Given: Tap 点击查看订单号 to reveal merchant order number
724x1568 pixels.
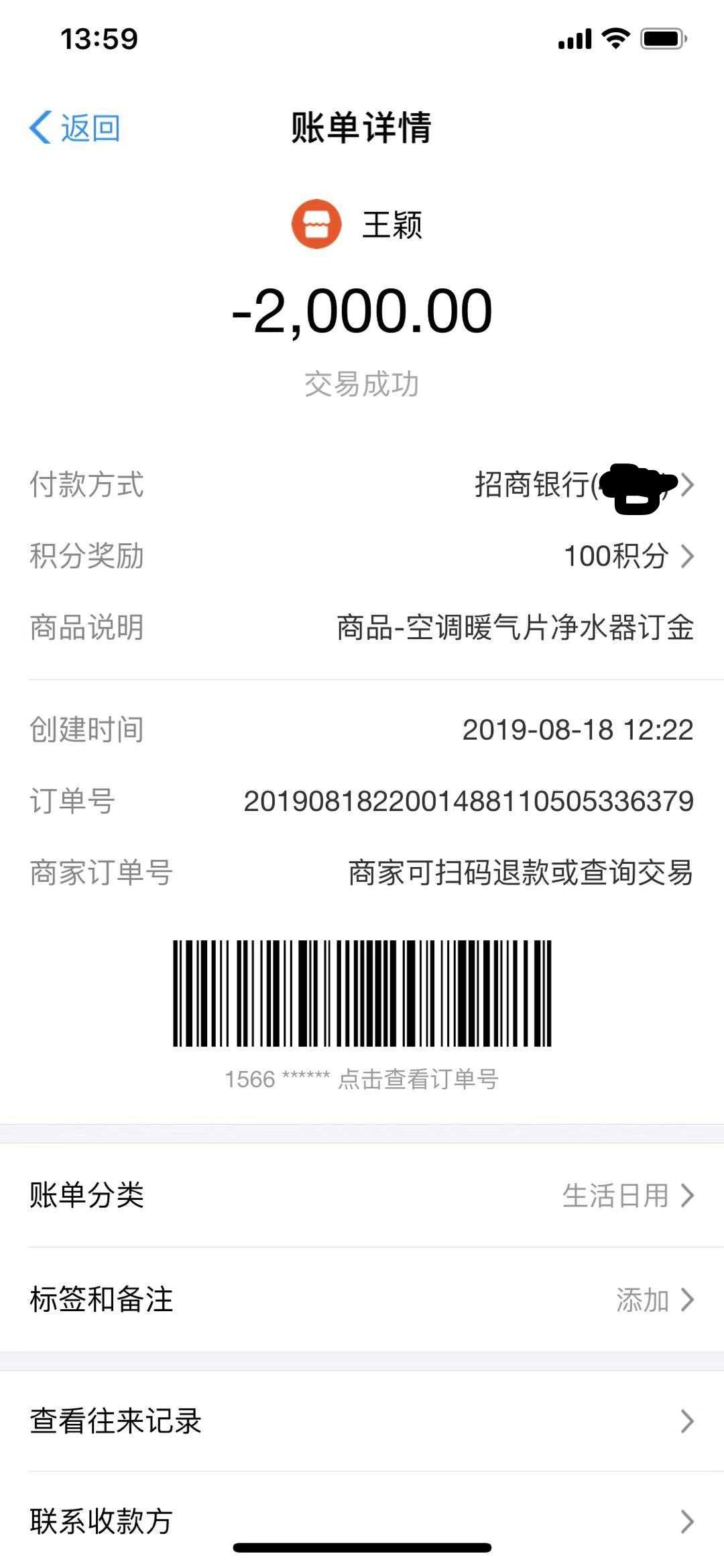Looking at the screenshot, I should 417,1079.
